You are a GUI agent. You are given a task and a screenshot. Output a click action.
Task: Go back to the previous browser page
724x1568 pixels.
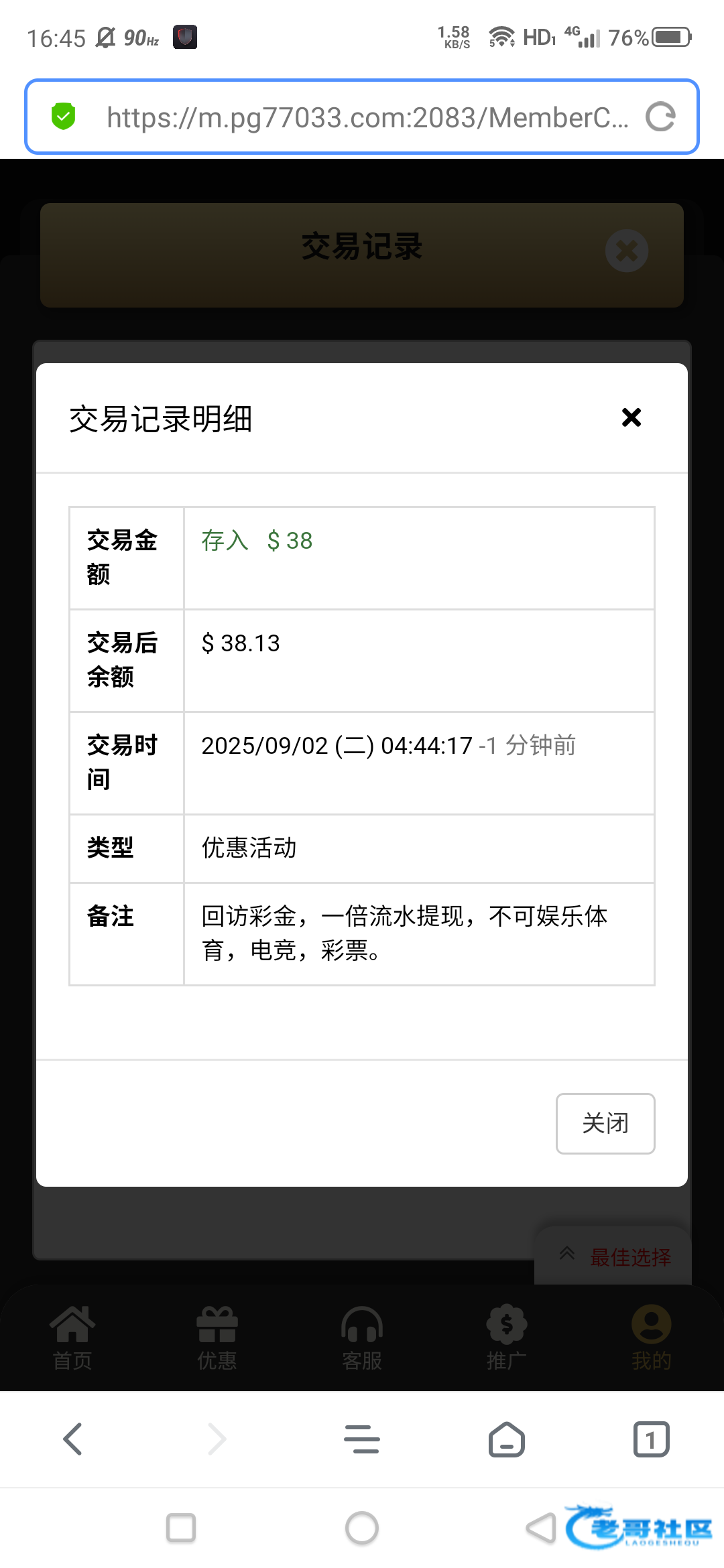click(x=72, y=1439)
